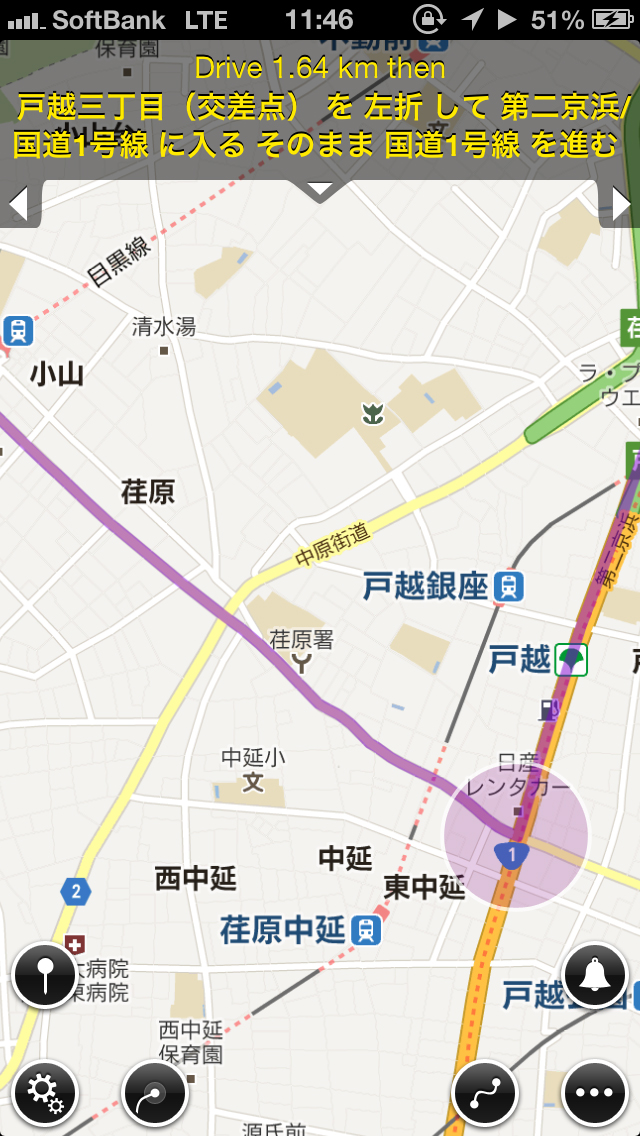Open the alerts bell button
This screenshot has width=640, height=1136.
point(595,975)
